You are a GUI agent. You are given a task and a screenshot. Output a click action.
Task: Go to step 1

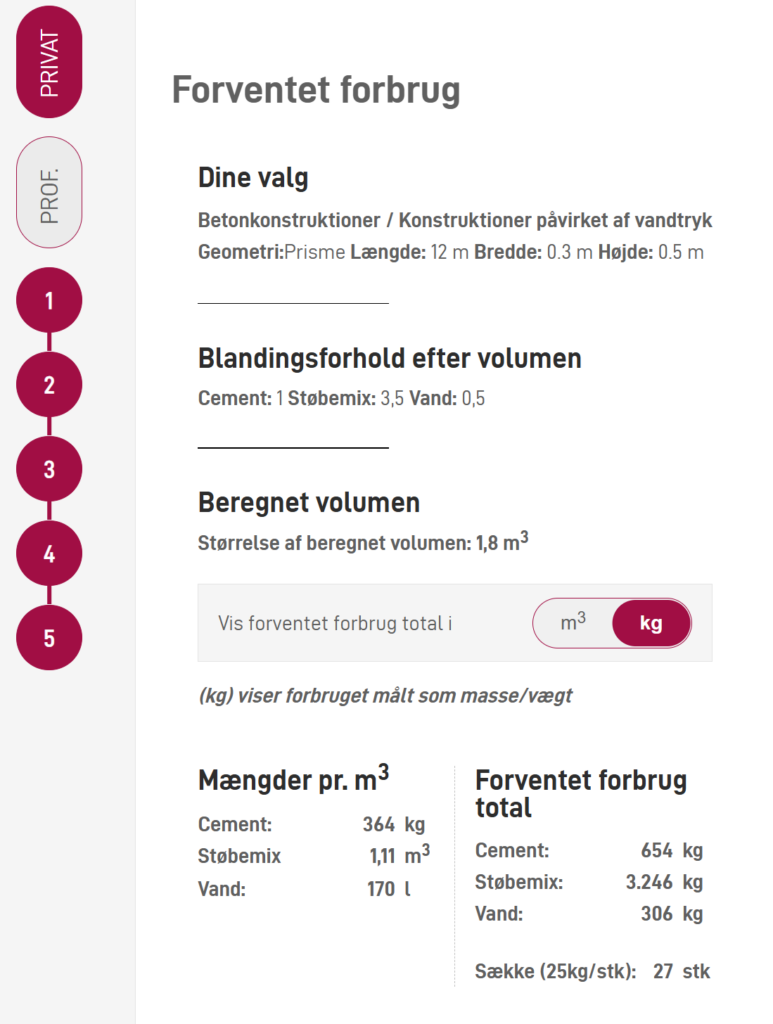point(49,300)
